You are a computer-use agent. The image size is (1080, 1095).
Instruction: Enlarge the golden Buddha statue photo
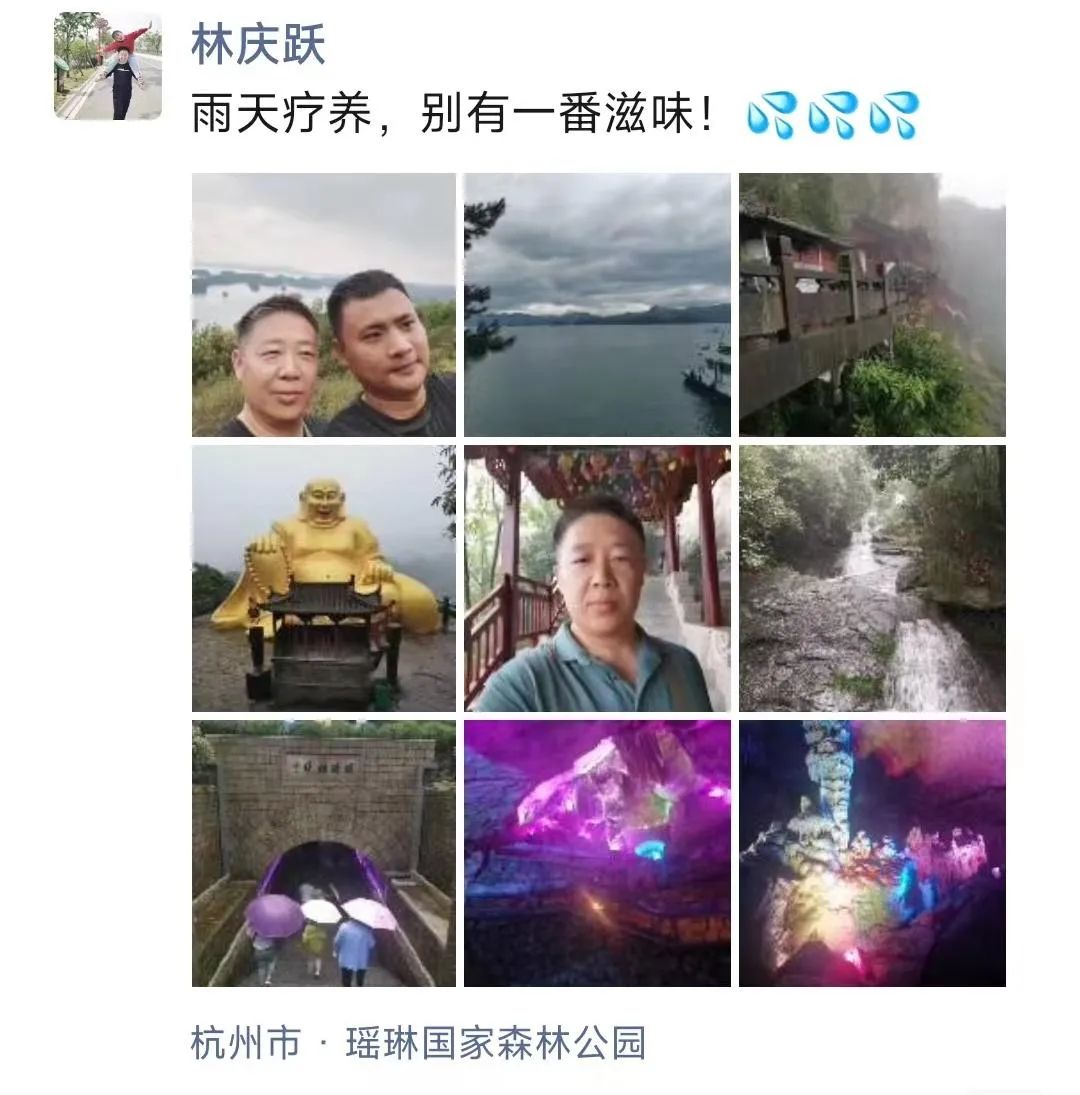tap(323, 578)
